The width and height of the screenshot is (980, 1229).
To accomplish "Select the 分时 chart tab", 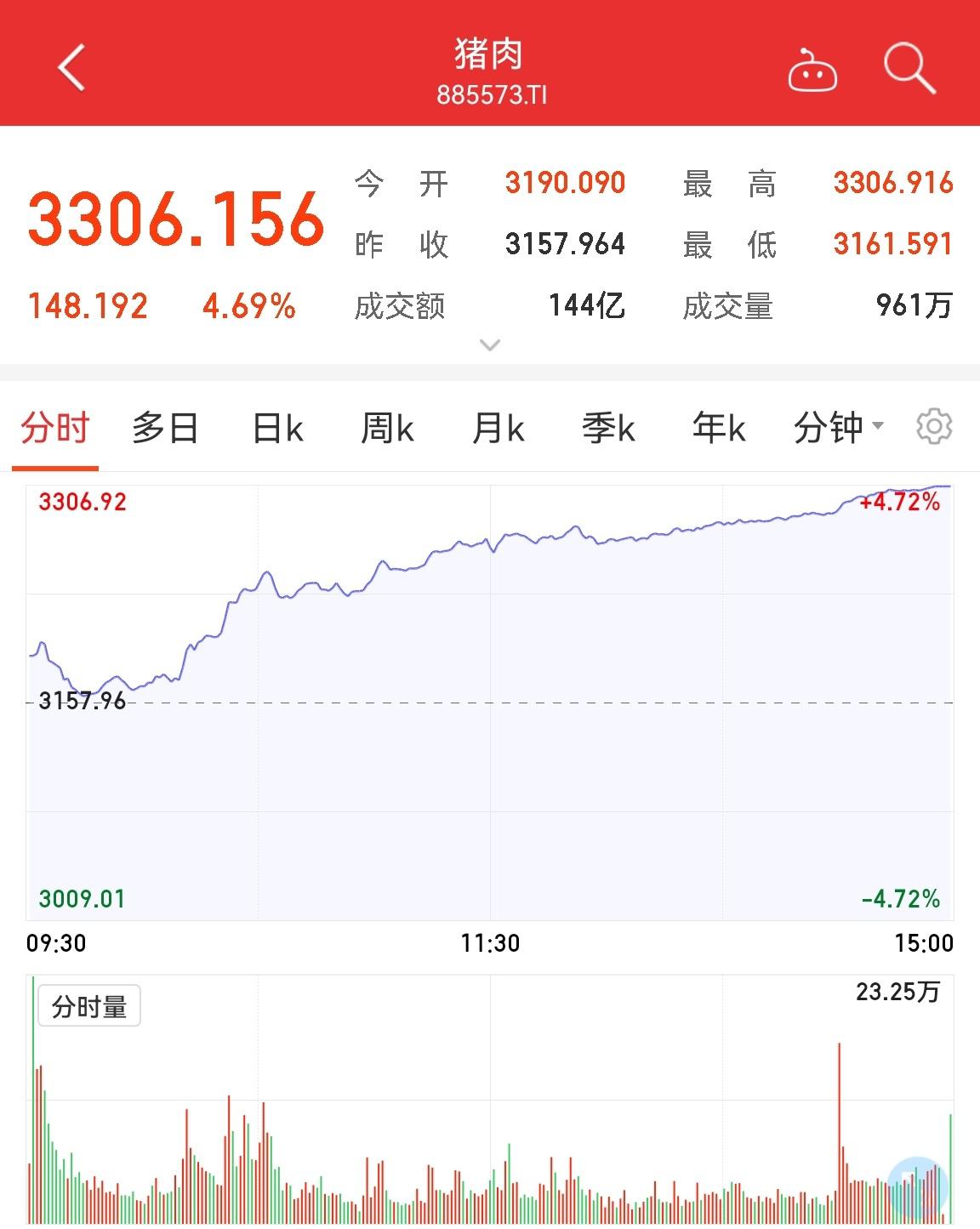I will pos(55,427).
